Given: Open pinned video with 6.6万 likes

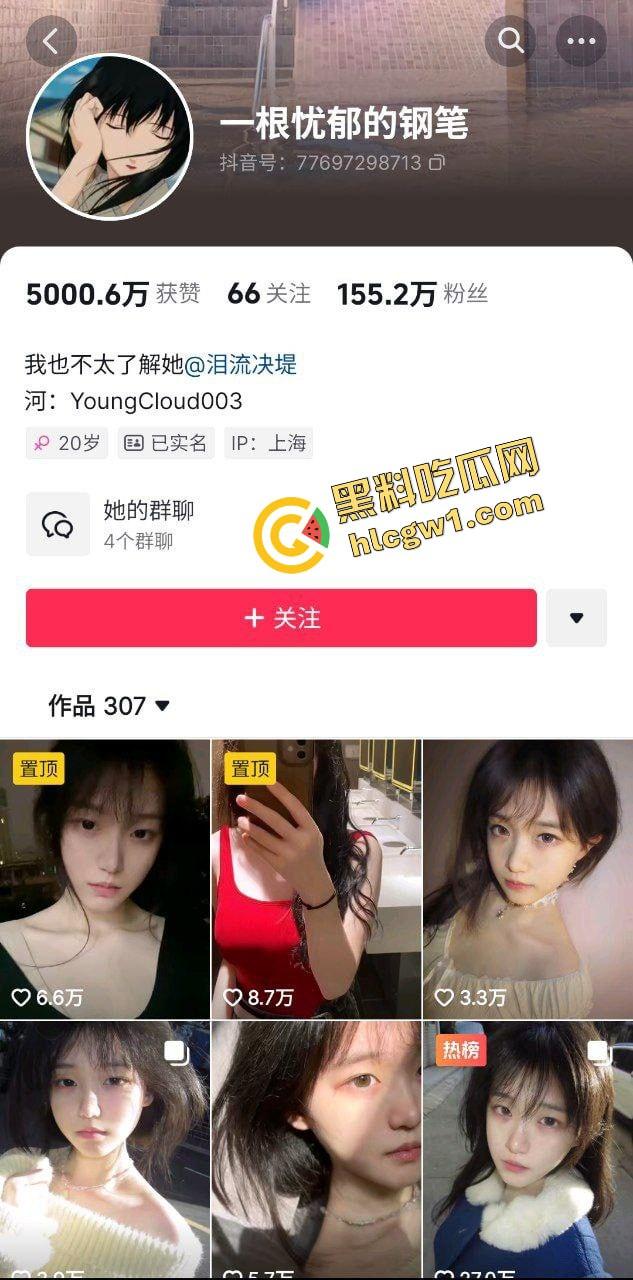Looking at the screenshot, I should pos(105,880).
